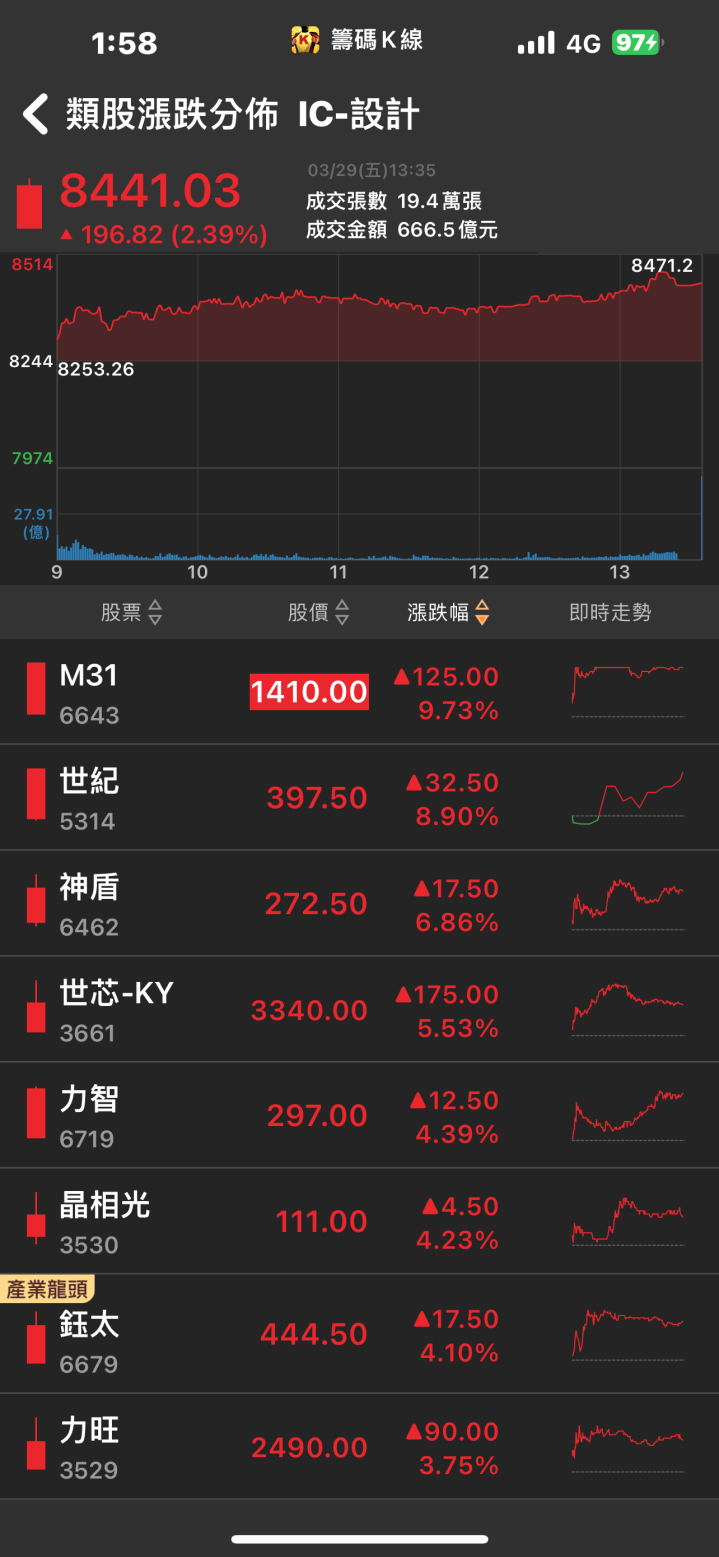This screenshot has height=1557, width=719.
Task: Open the 力旺 3529 stock row
Action: tap(359, 1447)
